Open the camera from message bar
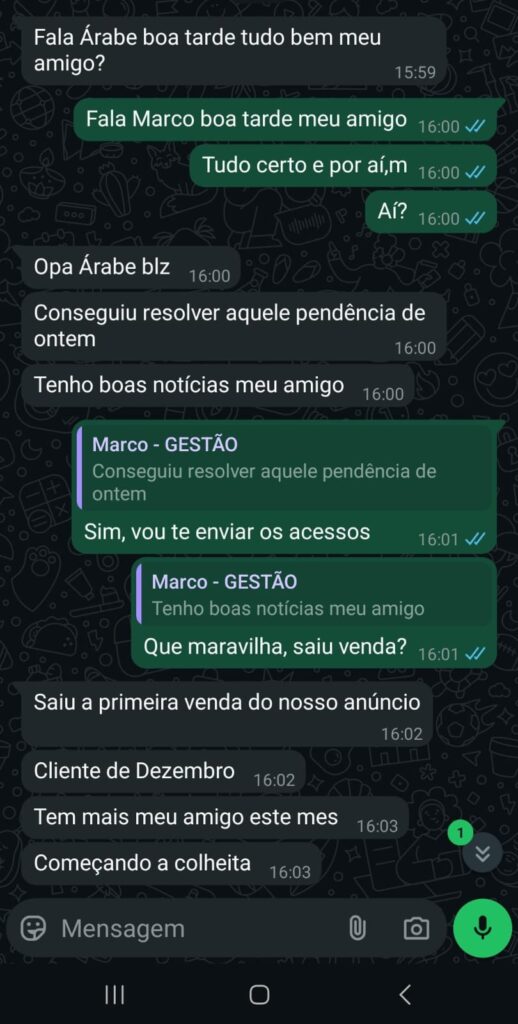The width and height of the screenshot is (518, 1024). [x=416, y=928]
